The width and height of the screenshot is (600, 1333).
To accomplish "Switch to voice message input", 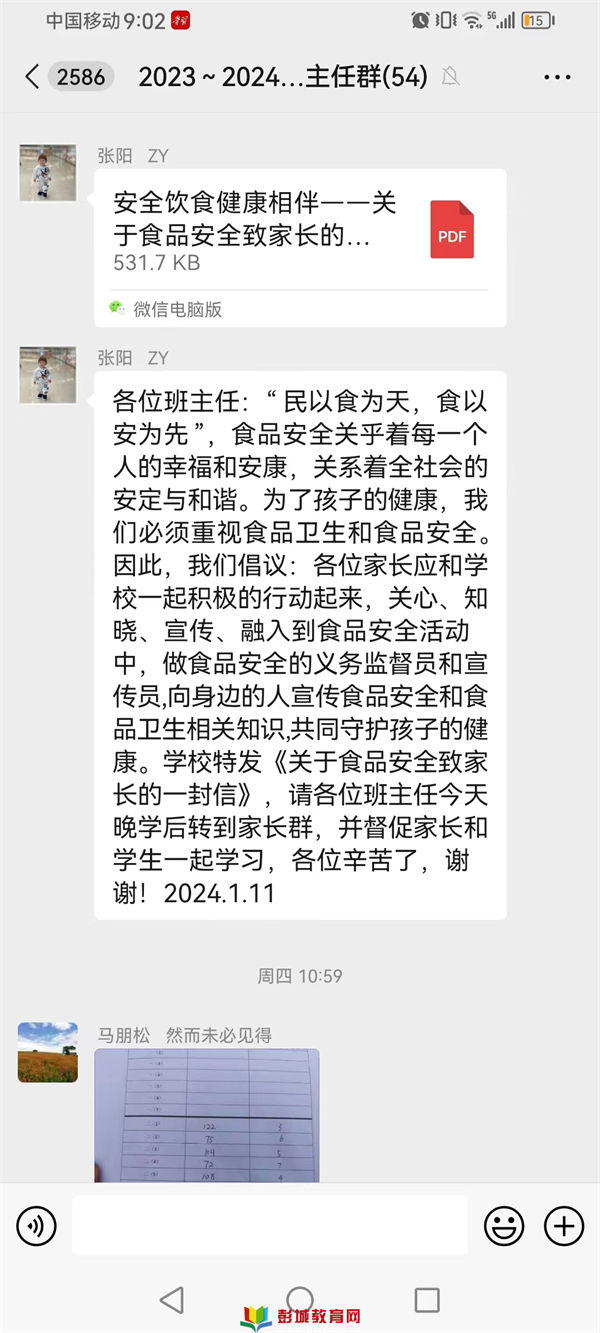I will (x=37, y=1225).
